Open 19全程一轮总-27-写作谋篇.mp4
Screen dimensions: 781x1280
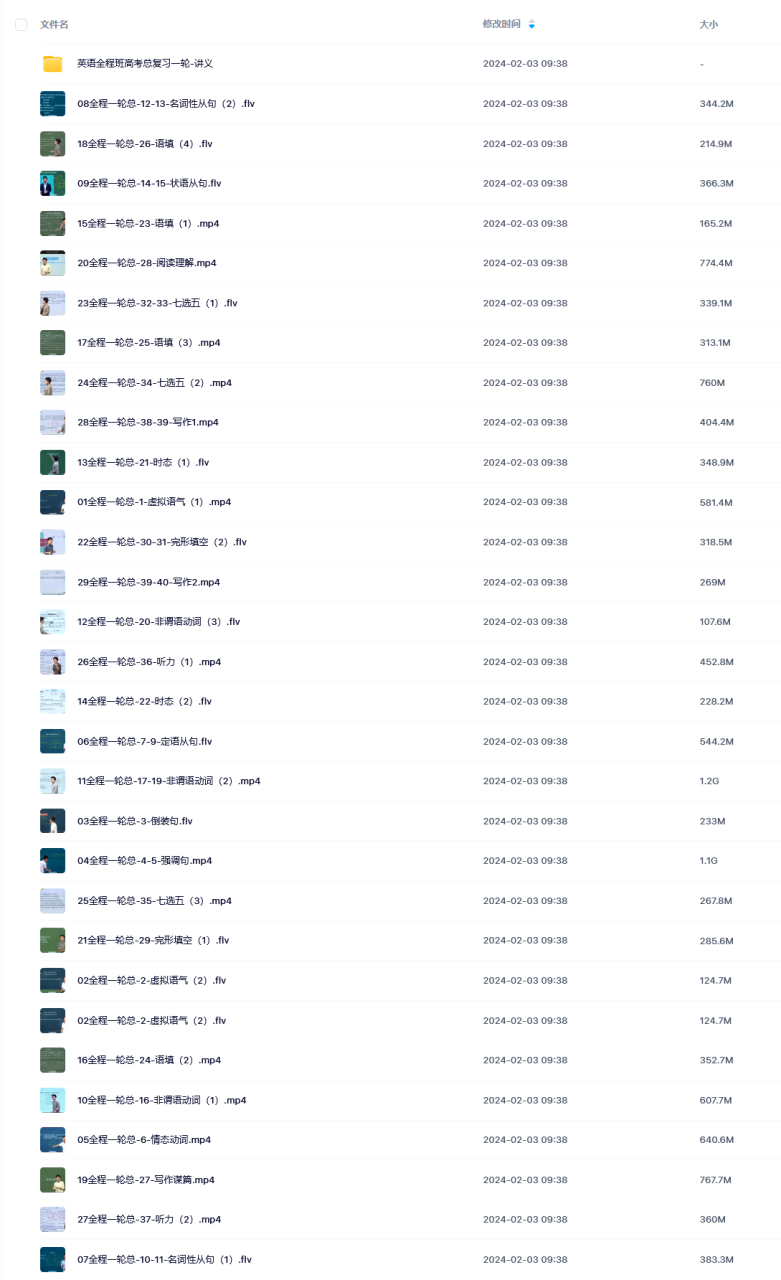(145, 1180)
